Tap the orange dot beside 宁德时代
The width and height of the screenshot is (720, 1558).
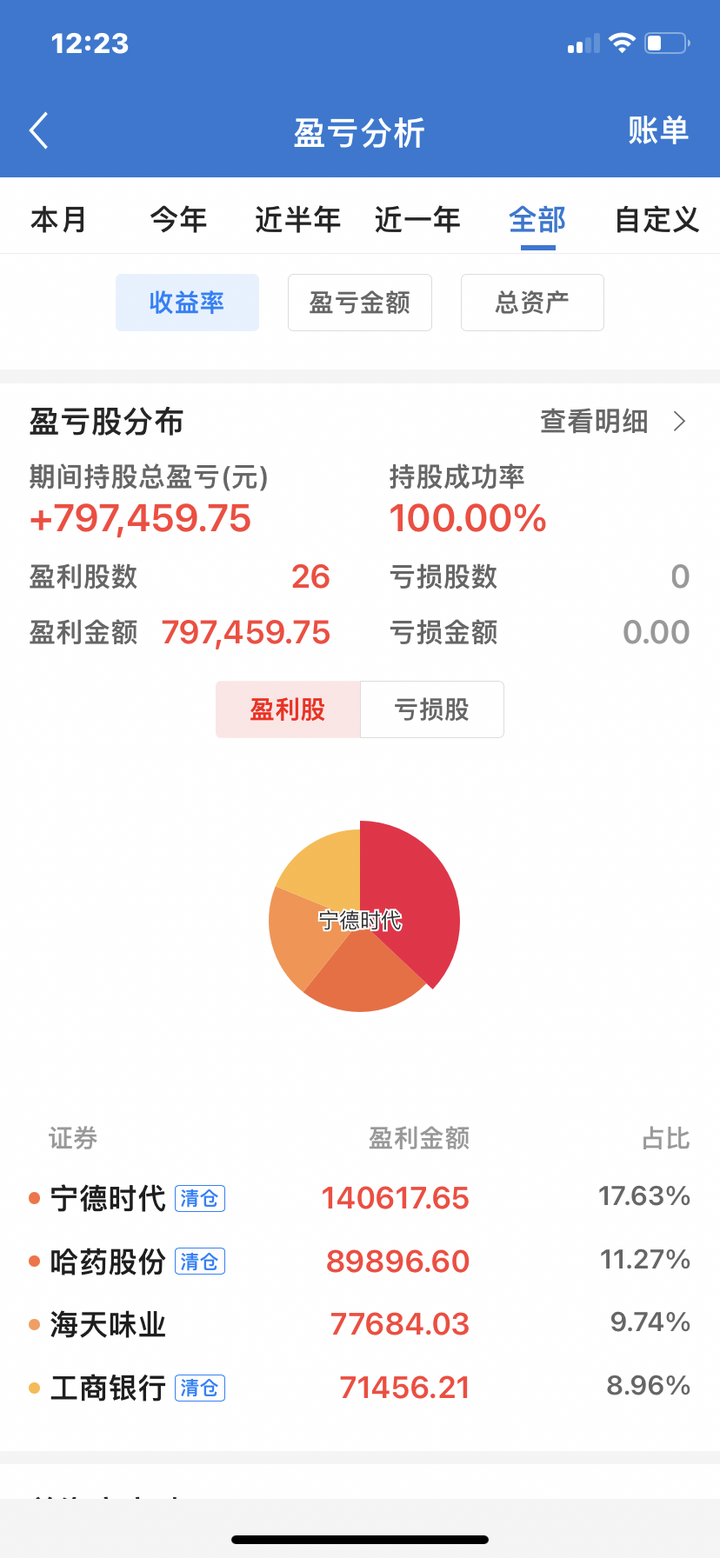click(33, 1198)
